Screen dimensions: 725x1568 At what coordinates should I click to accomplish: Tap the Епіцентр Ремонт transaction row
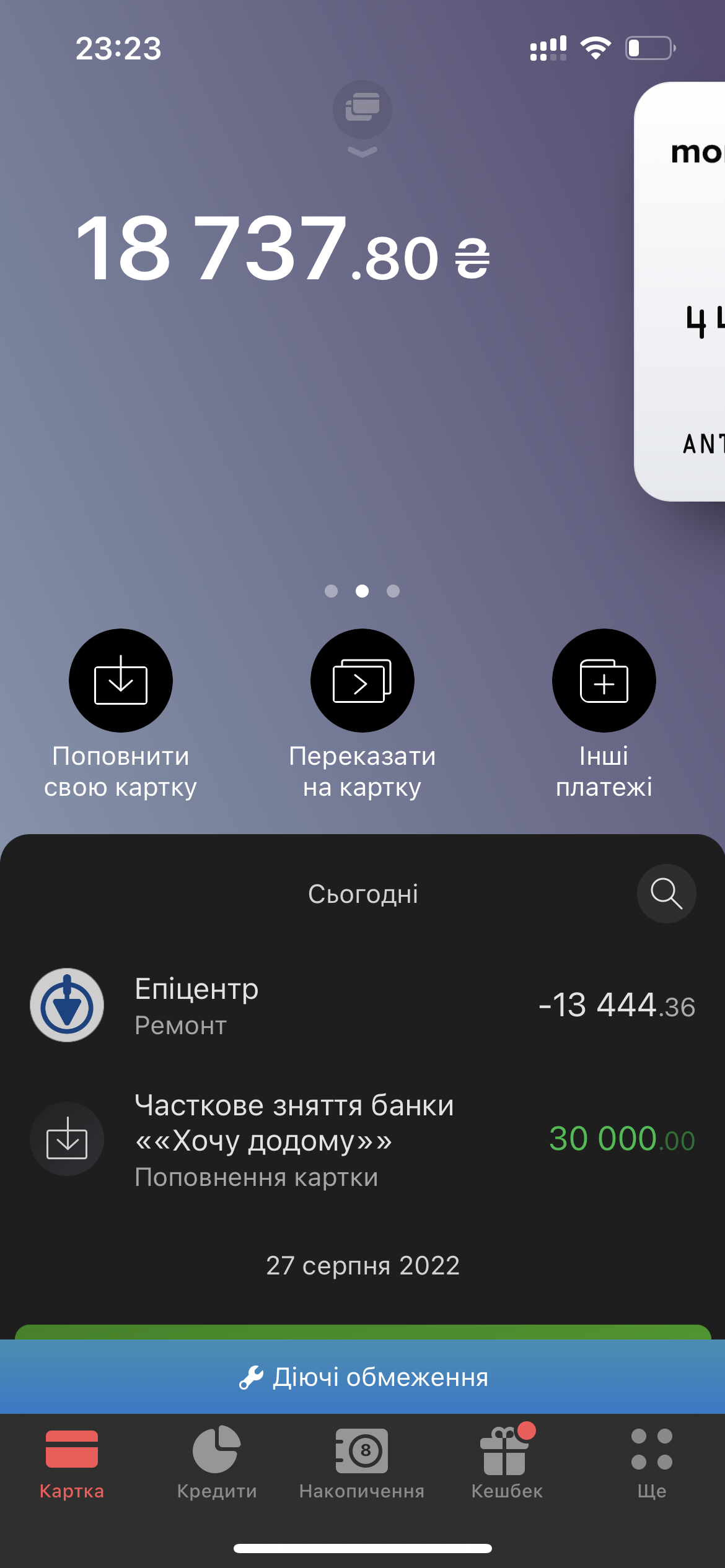362,1004
